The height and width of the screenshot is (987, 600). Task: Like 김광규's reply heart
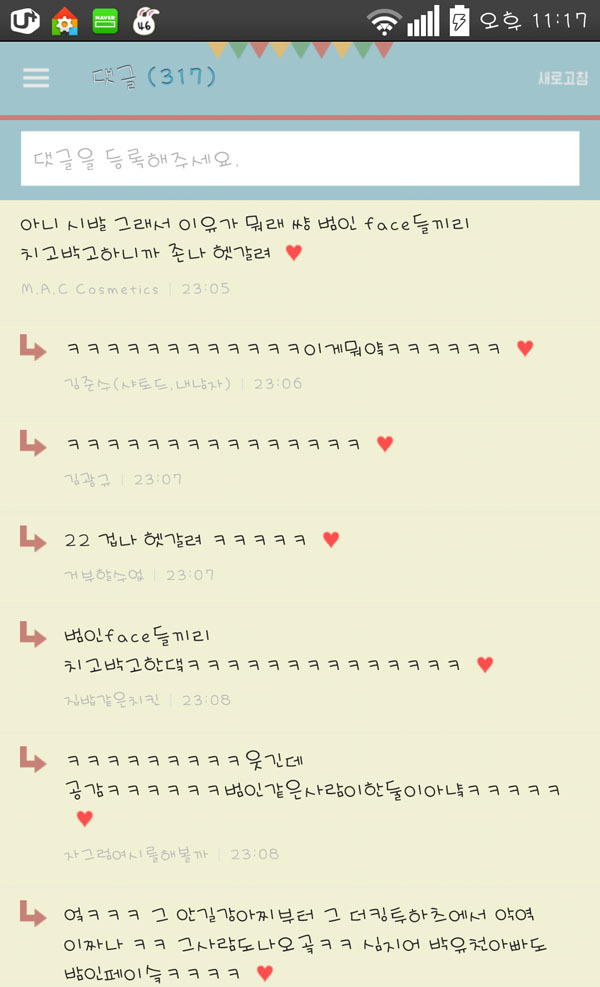point(385,443)
